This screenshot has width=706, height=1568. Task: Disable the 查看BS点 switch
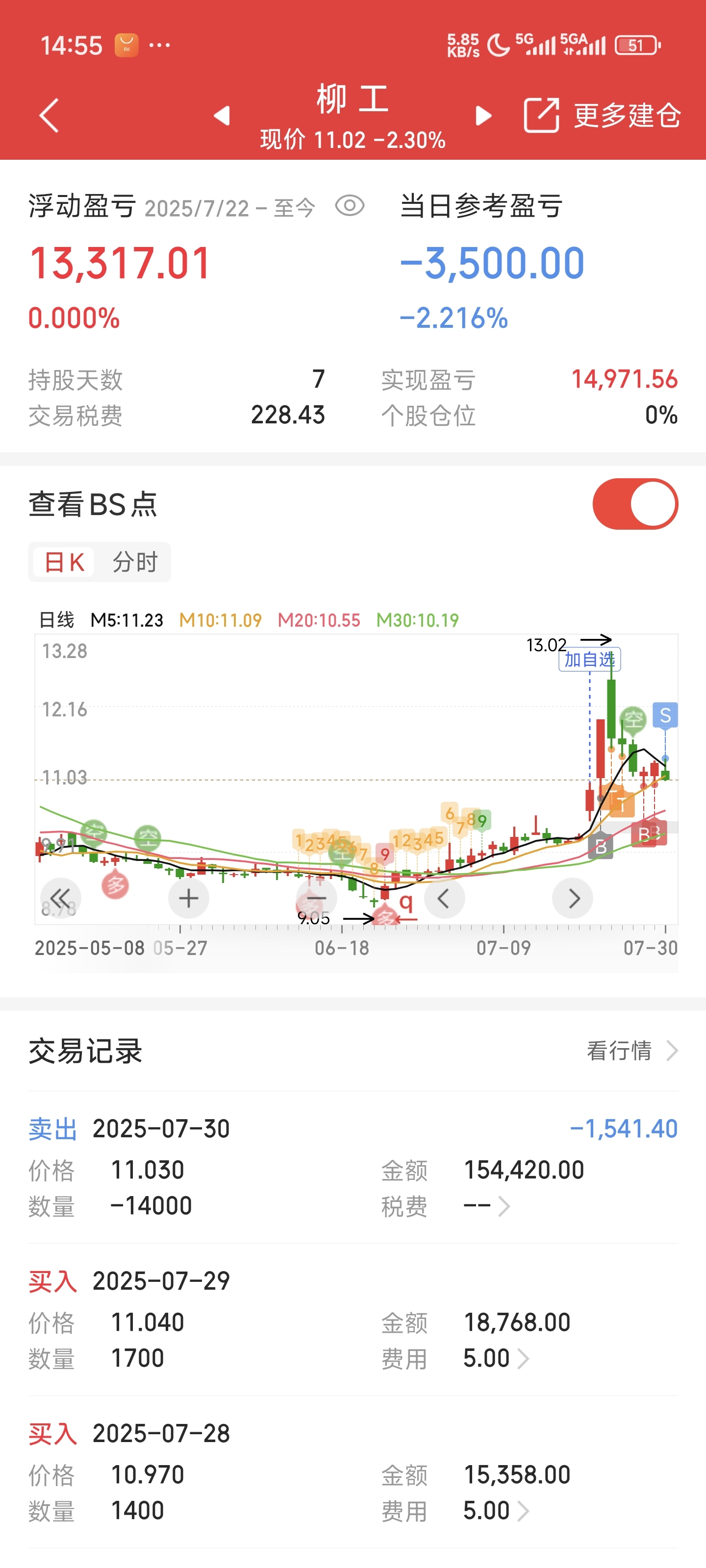point(635,504)
